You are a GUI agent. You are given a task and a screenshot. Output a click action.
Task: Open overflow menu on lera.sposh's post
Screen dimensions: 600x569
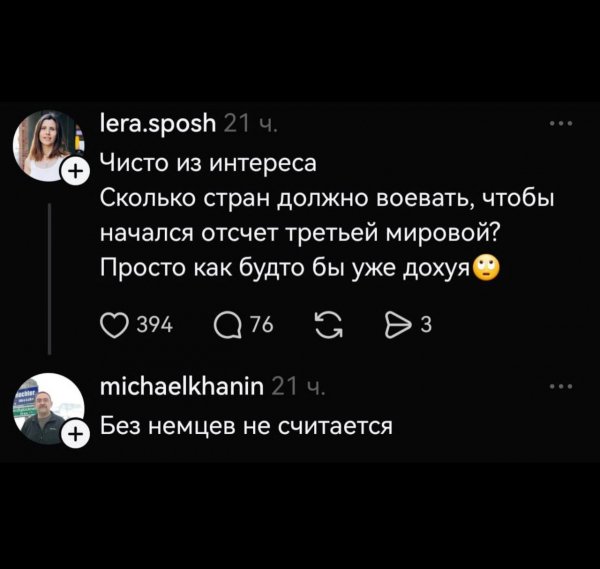click(562, 126)
